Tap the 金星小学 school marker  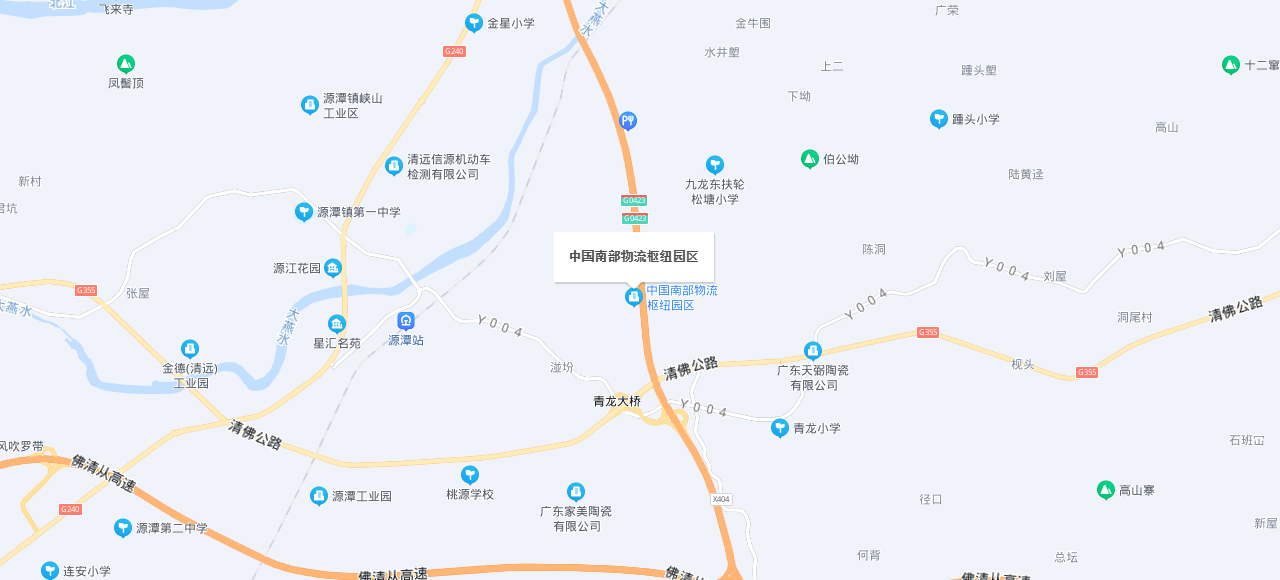tap(474, 23)
